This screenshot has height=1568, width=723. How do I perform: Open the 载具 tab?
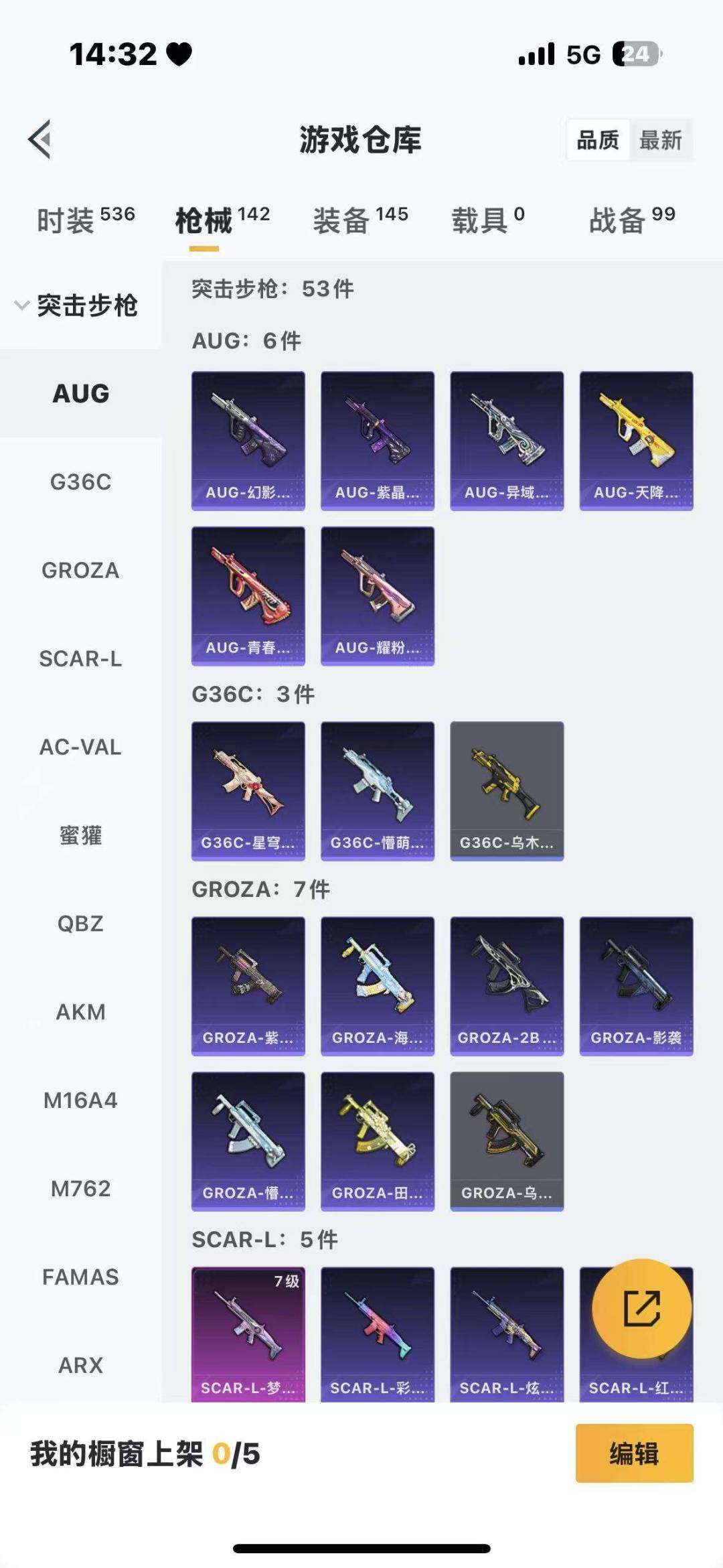pos(487,220)
